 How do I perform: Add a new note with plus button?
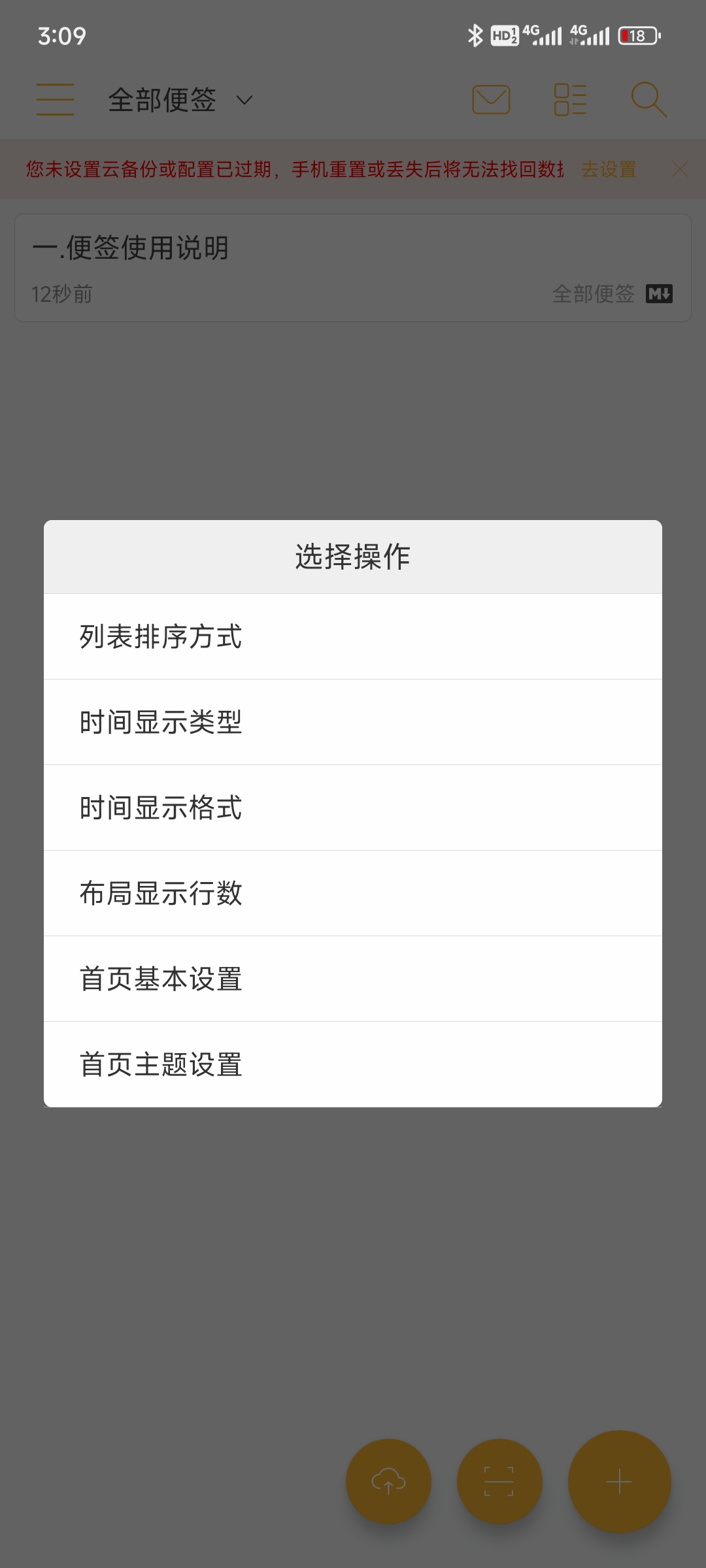coord(619,1481)
